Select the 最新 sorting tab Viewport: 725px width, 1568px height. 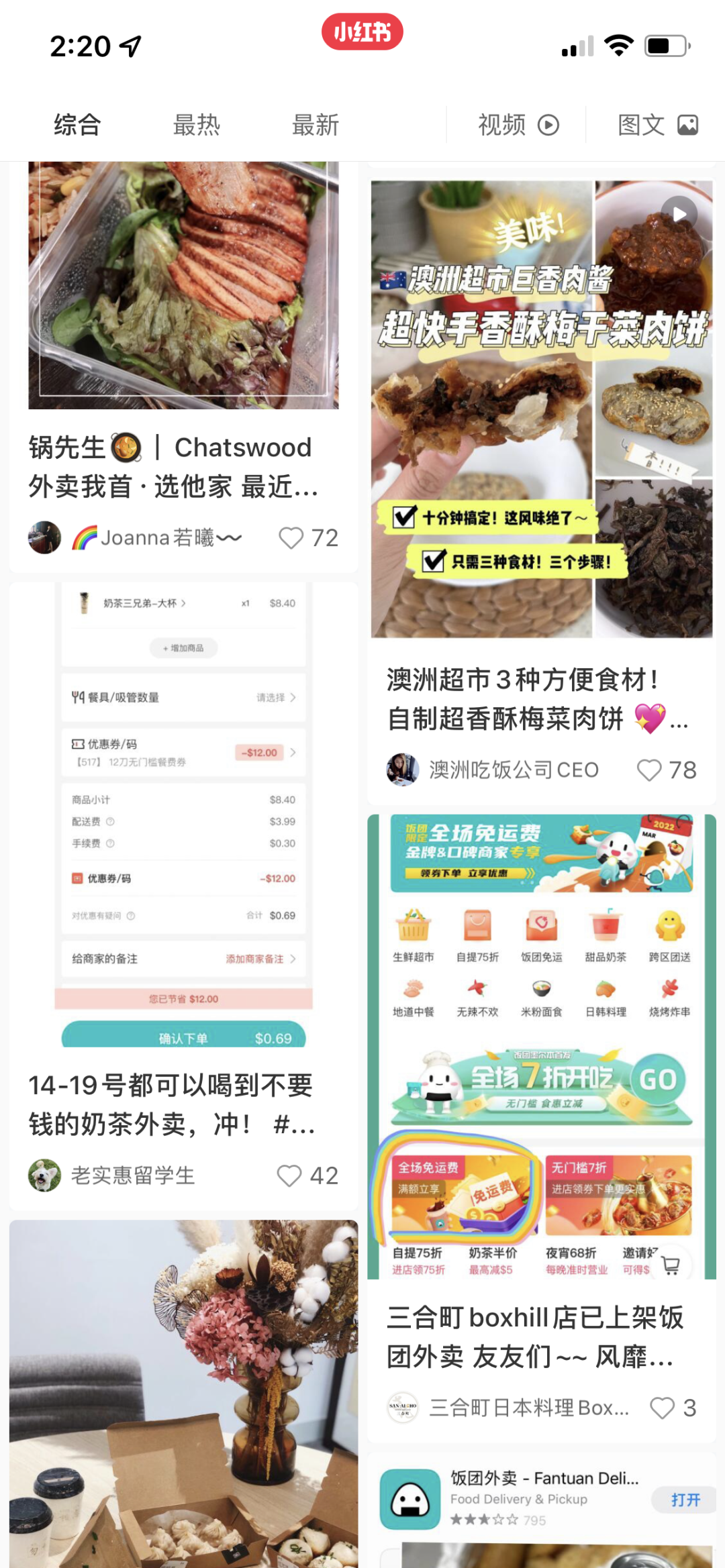[x=315, y=125]
